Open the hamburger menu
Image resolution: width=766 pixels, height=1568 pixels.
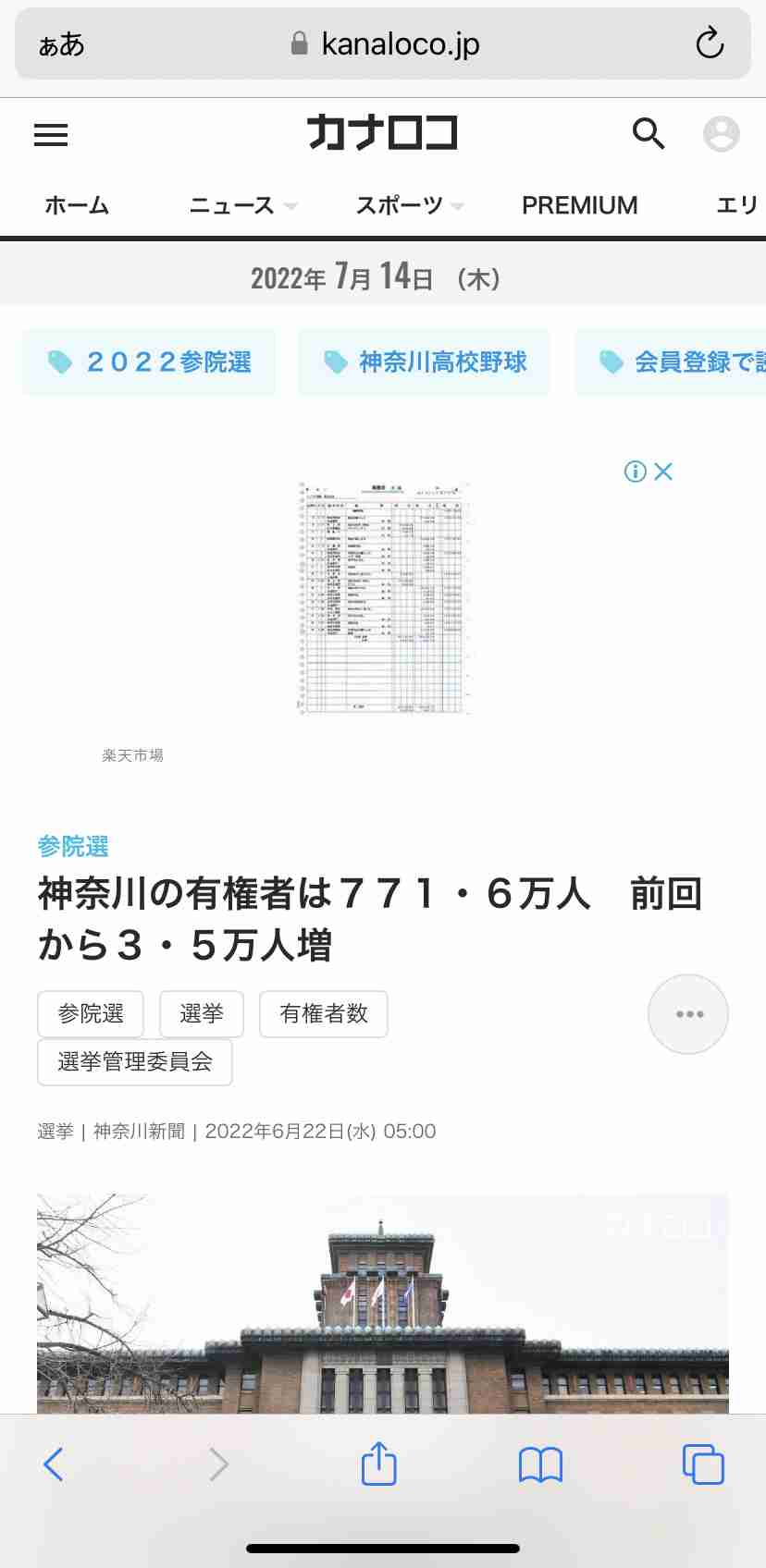pos(51,135)
